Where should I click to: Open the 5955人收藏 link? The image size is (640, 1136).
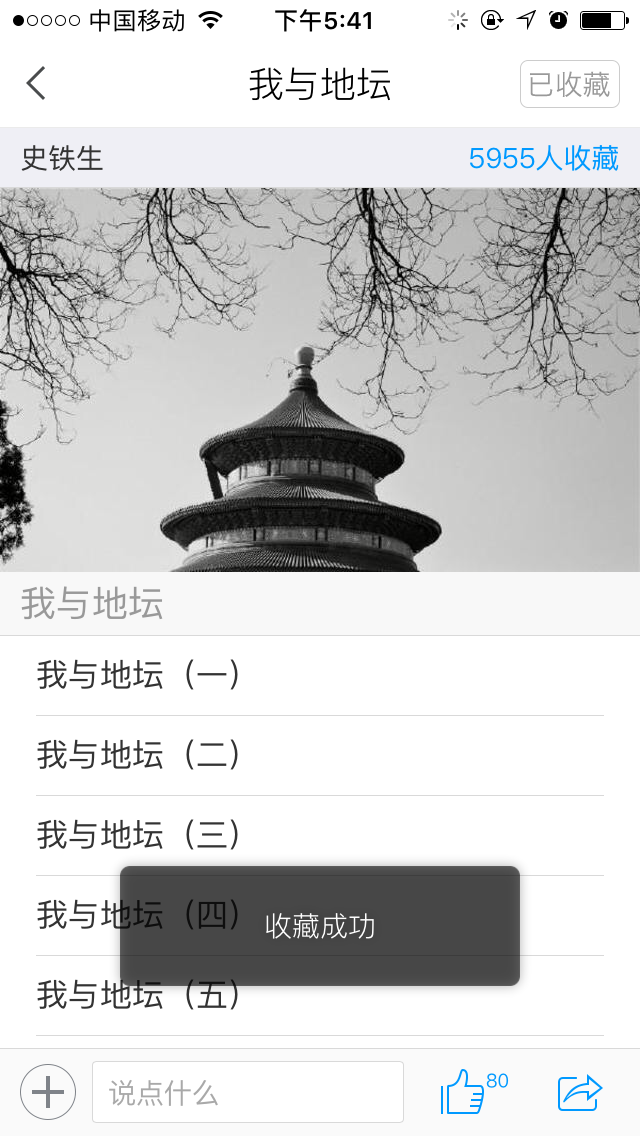543,158
